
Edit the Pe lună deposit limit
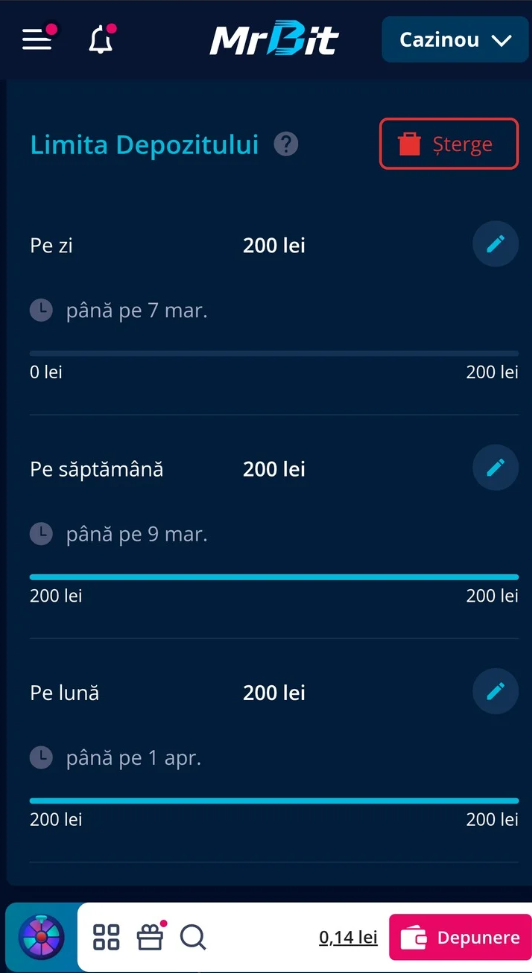coord(495,691)
